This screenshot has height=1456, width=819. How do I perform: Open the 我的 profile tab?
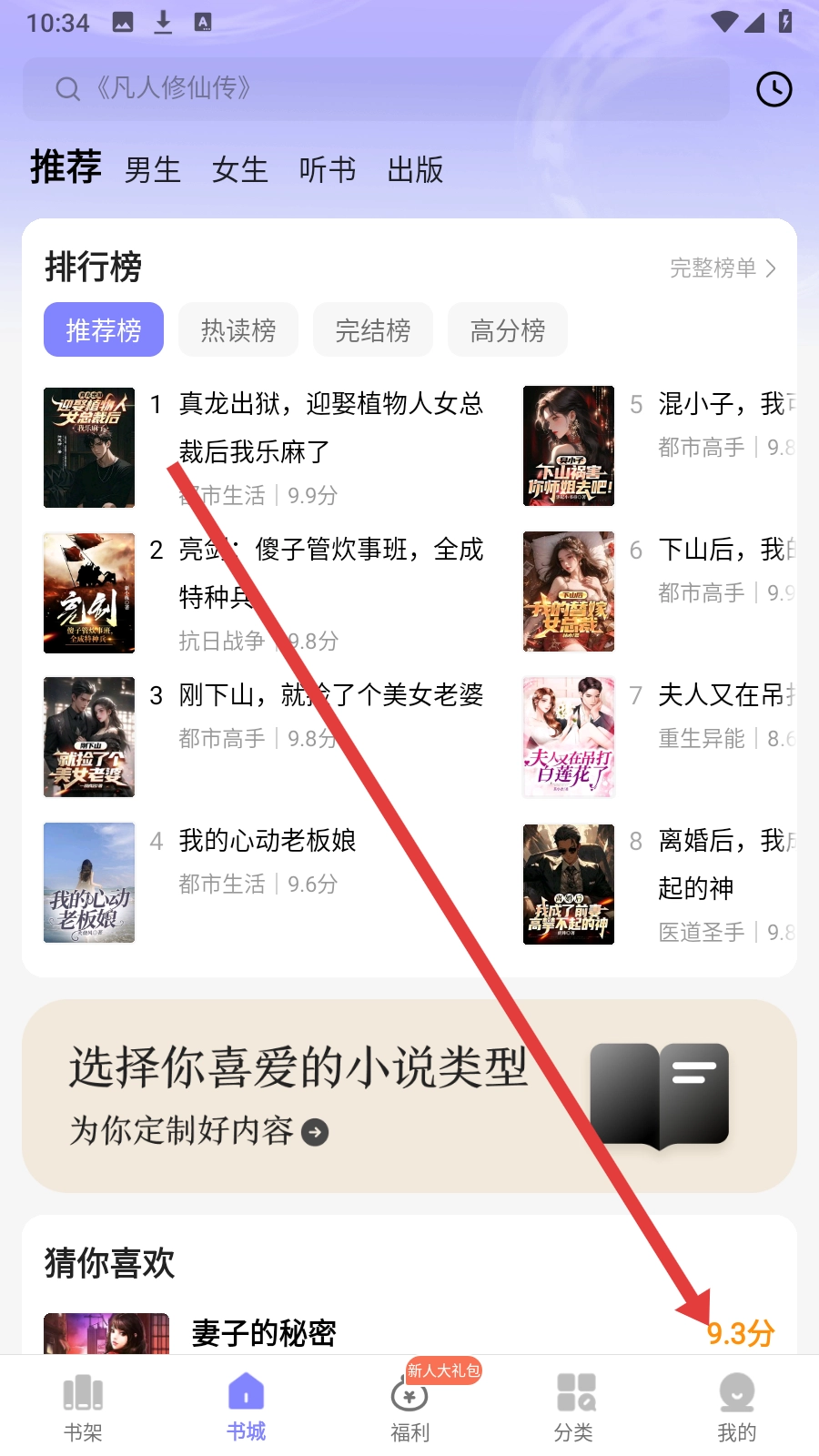pyautogui.click(x=736, y=1406)
